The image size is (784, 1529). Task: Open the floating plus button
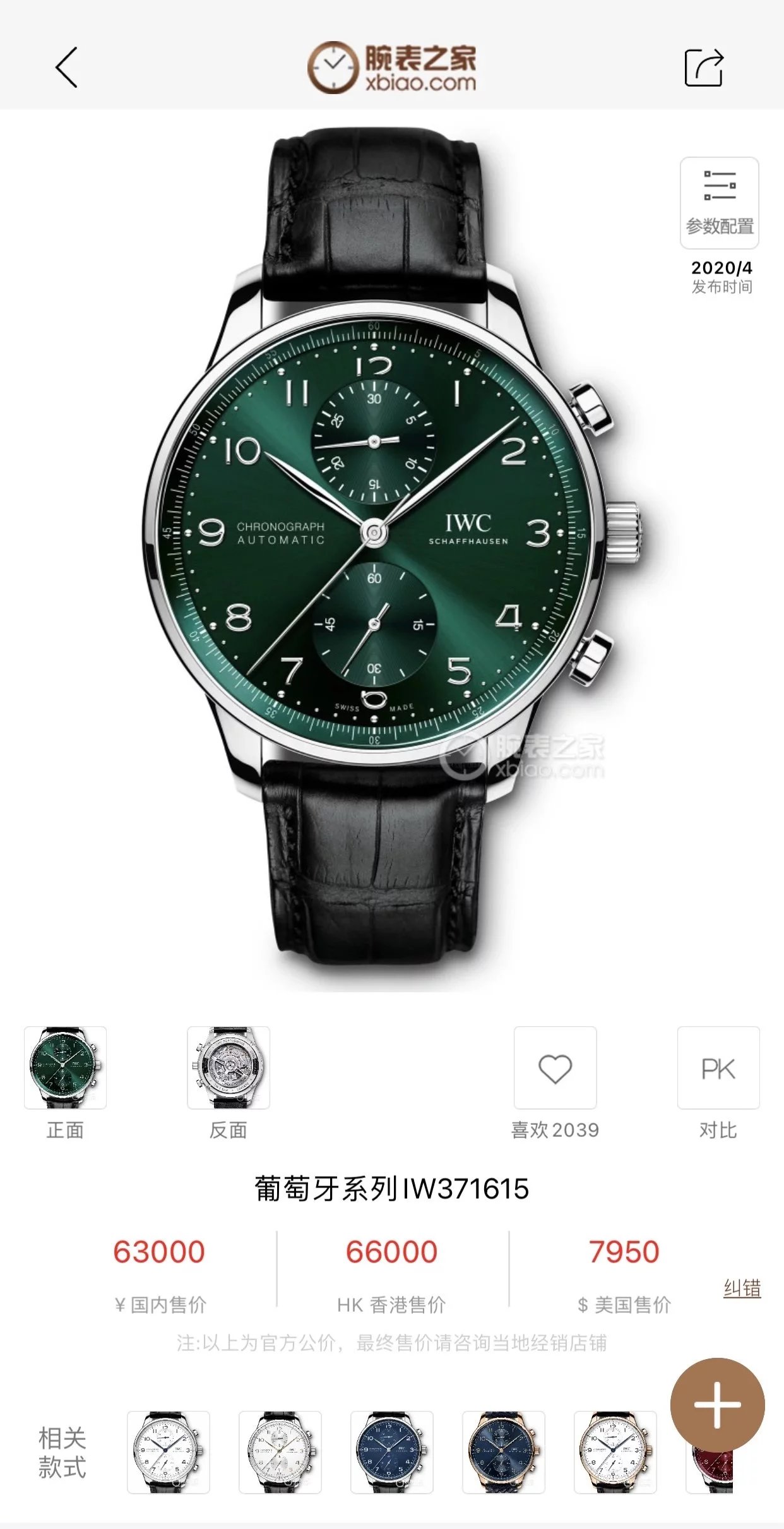pyautogui.click(x=717, y=1405)
